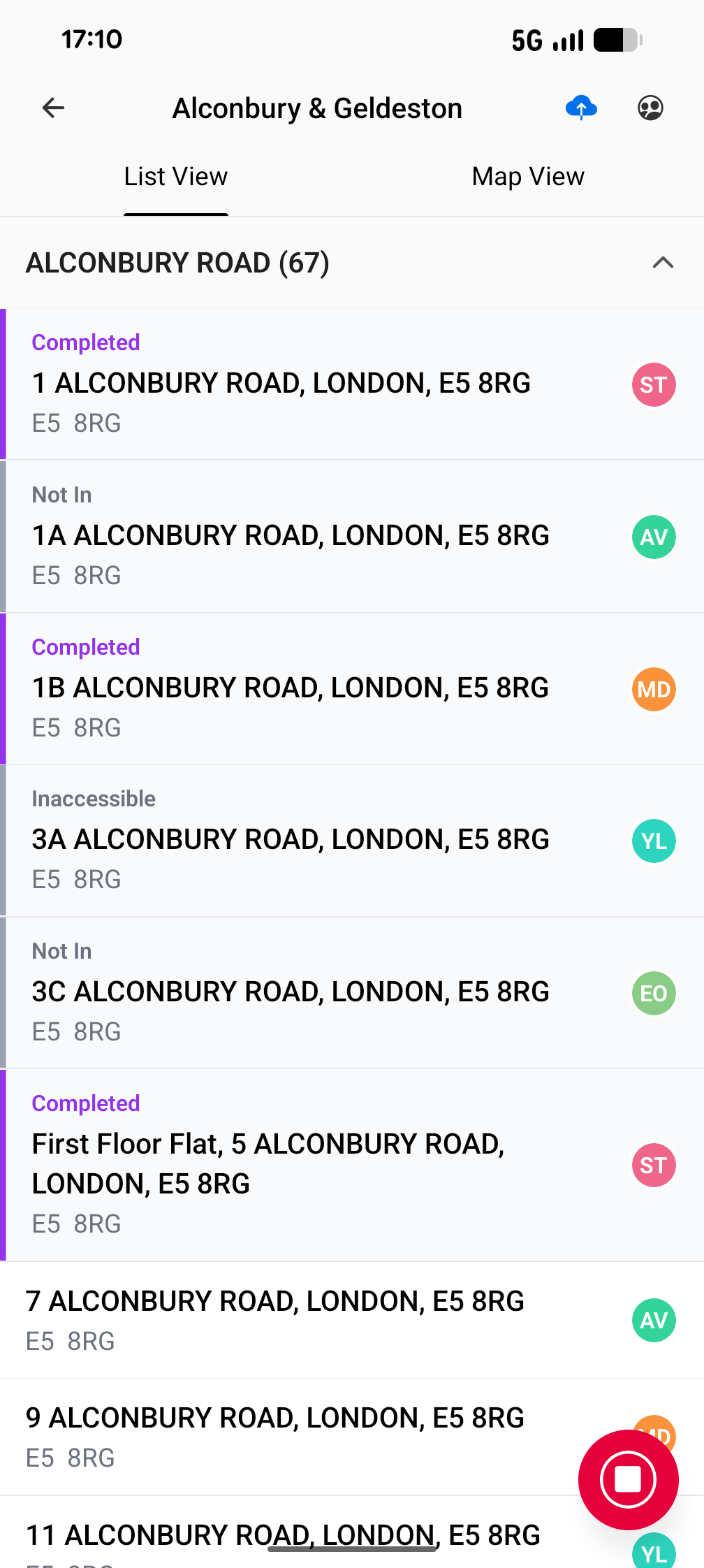Open 1A Alconbury Road Not In entry

290,535
